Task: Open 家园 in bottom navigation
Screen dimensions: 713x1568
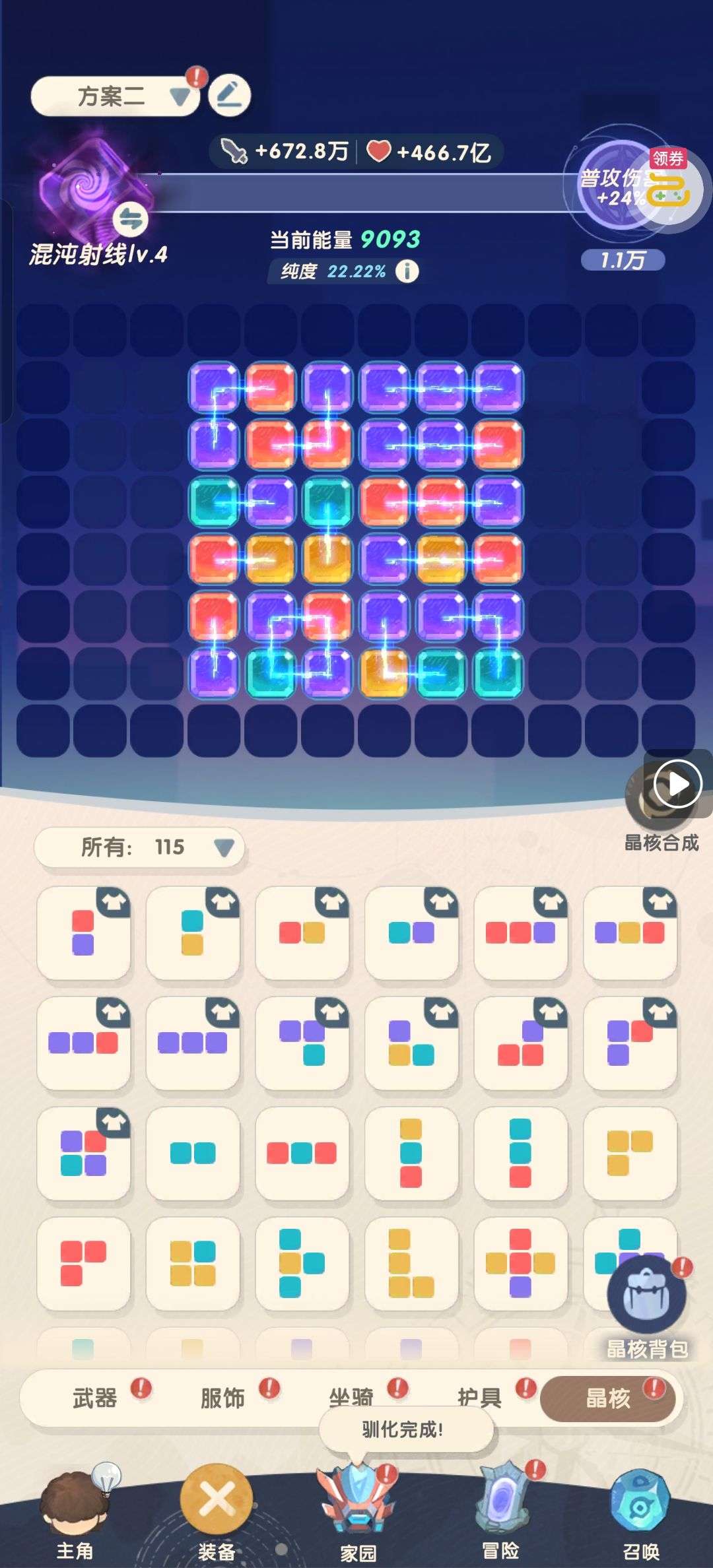Action: tap(357, 1518)
